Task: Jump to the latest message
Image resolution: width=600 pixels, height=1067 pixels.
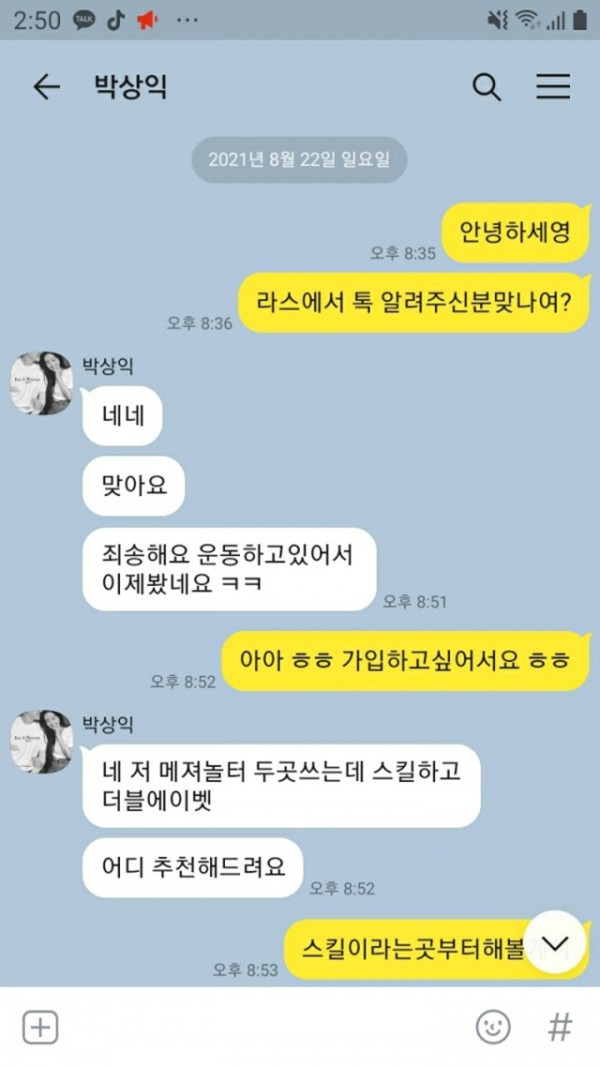Action: click(554, 943)
